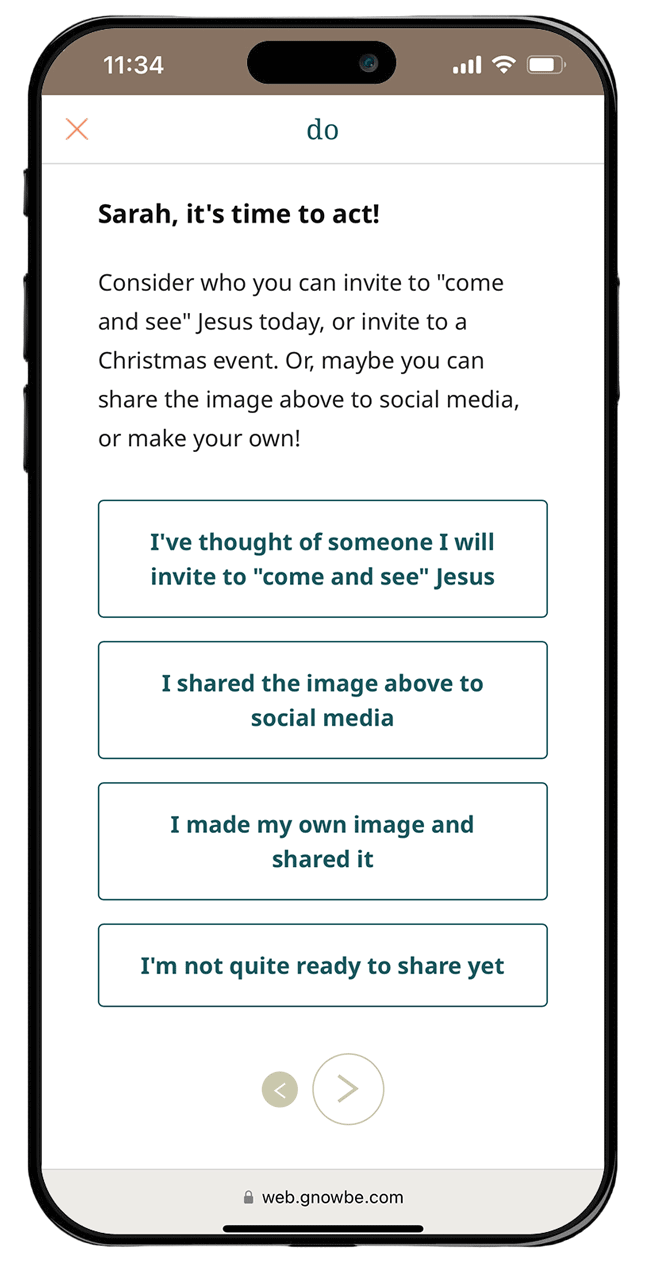Advance with the large right arrow button
The height and width of the screenshot is (1261, 645).
pyautogui.click(x=348, y=1089)
